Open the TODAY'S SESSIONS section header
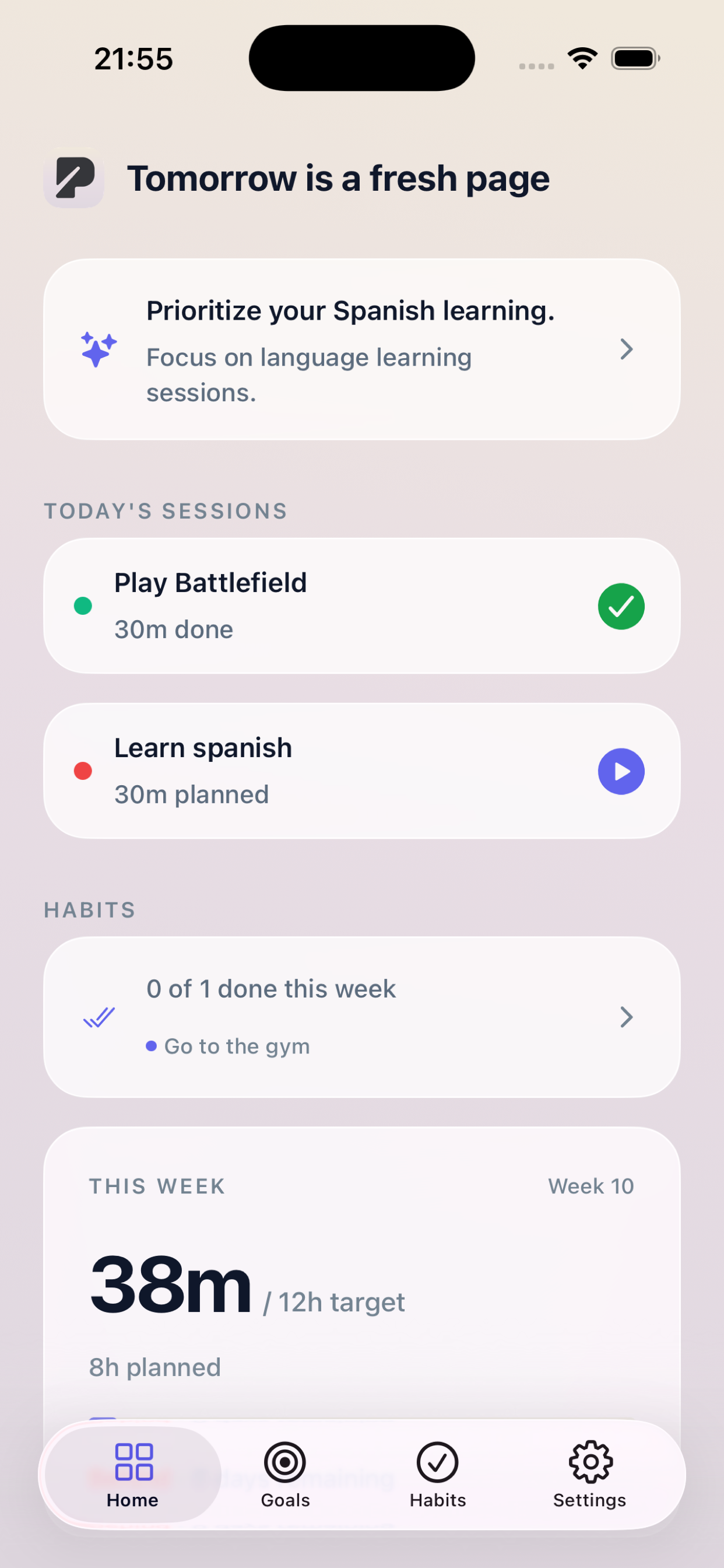Viewport: 724px width, 1568px height. coord(165,510)
